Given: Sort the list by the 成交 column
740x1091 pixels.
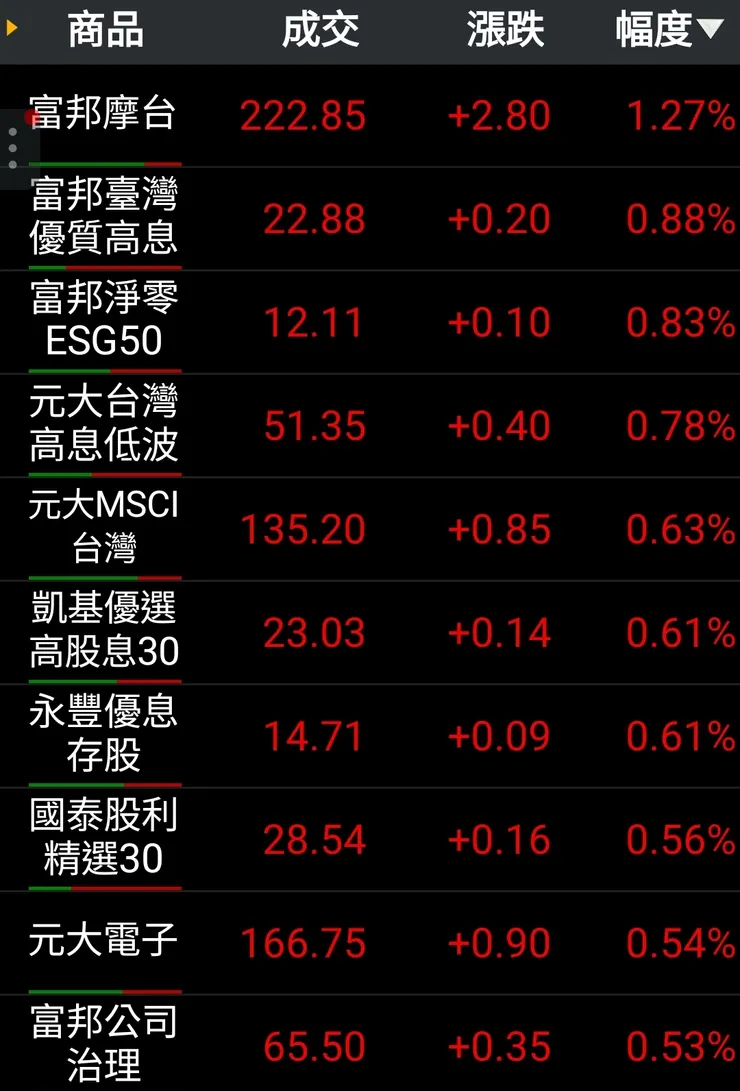Looking at the screenshot, I should [x=322, y=30].
